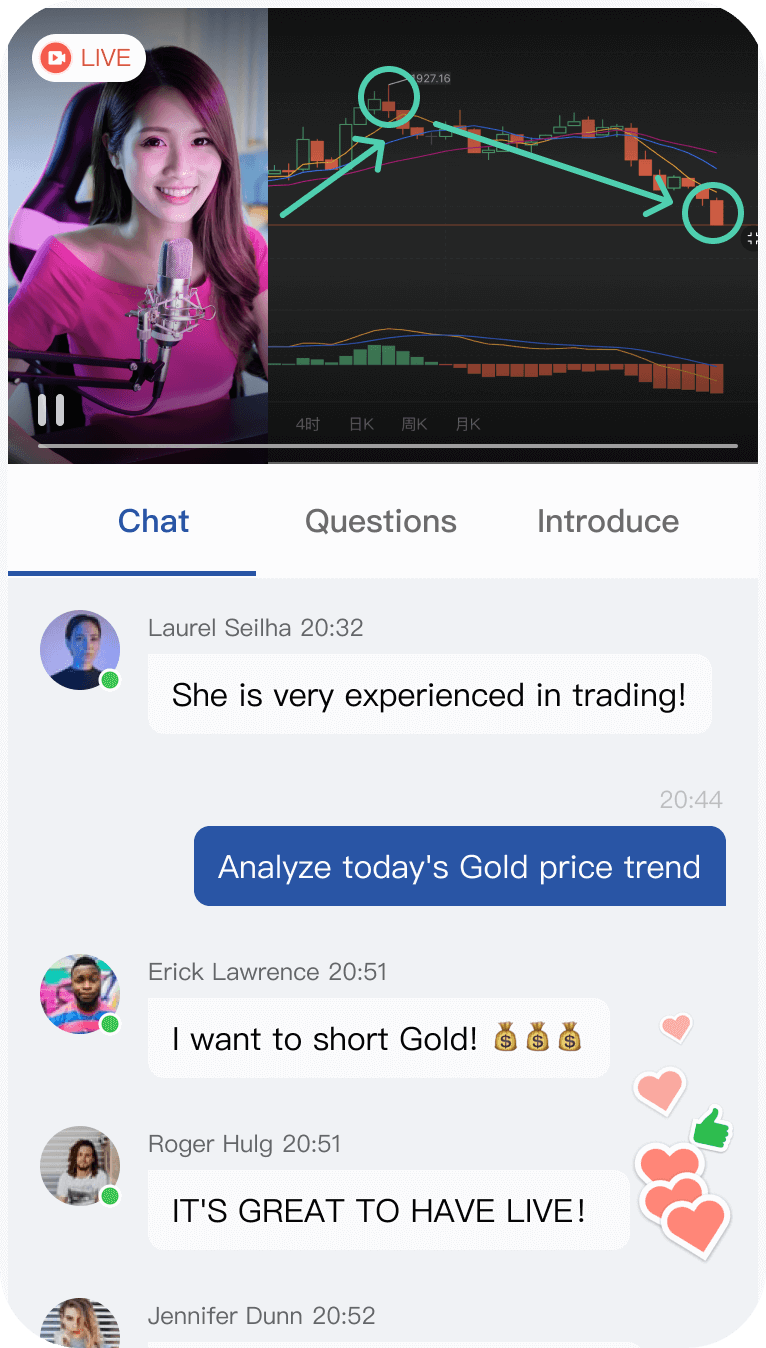Send a thumbs-up like
This screenshot has width=766, height=1348.
711,1129
